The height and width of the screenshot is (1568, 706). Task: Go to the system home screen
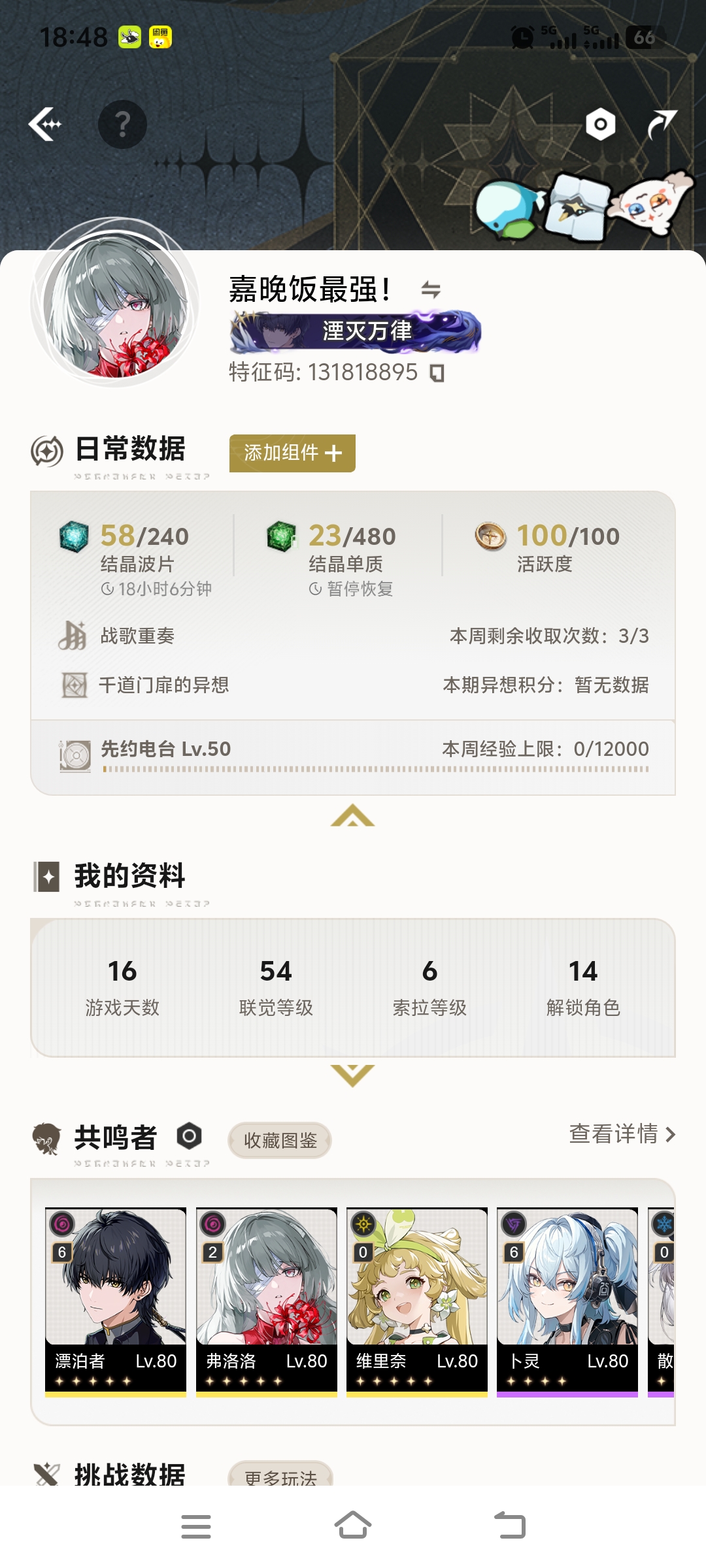pos(353,1526)
